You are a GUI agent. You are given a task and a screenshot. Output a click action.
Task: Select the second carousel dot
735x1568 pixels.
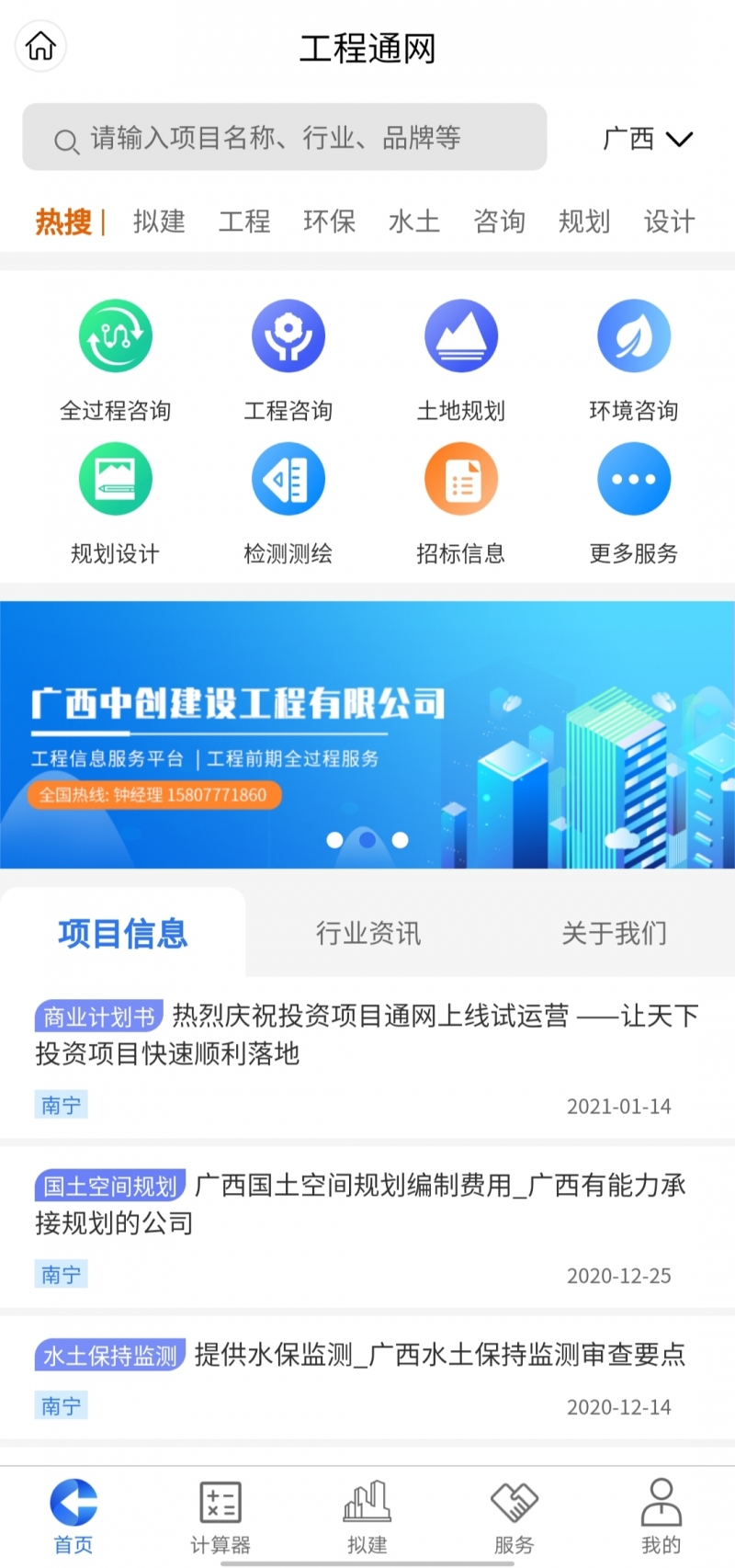pos(367,839)
